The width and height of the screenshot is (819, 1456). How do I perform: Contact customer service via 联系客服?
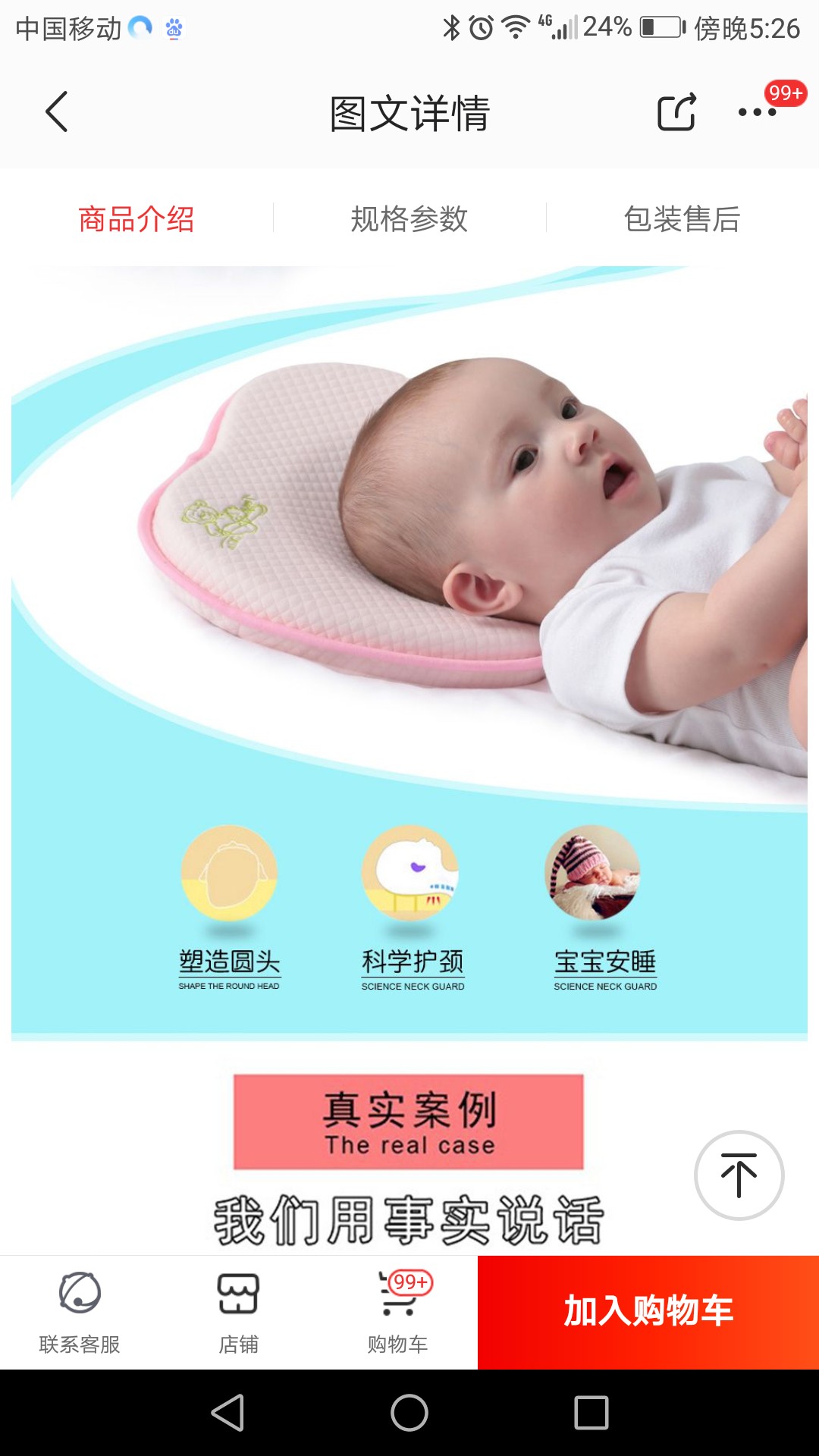[x=80, y=1313]
